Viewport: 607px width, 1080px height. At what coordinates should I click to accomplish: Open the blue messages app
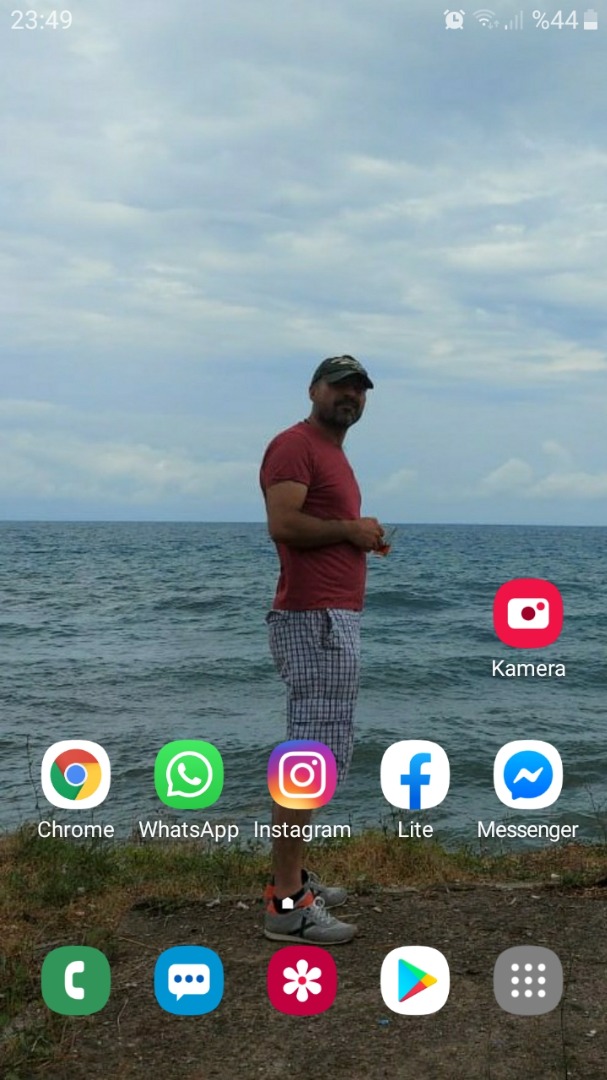pyautogui.click(x=189, y=981)
